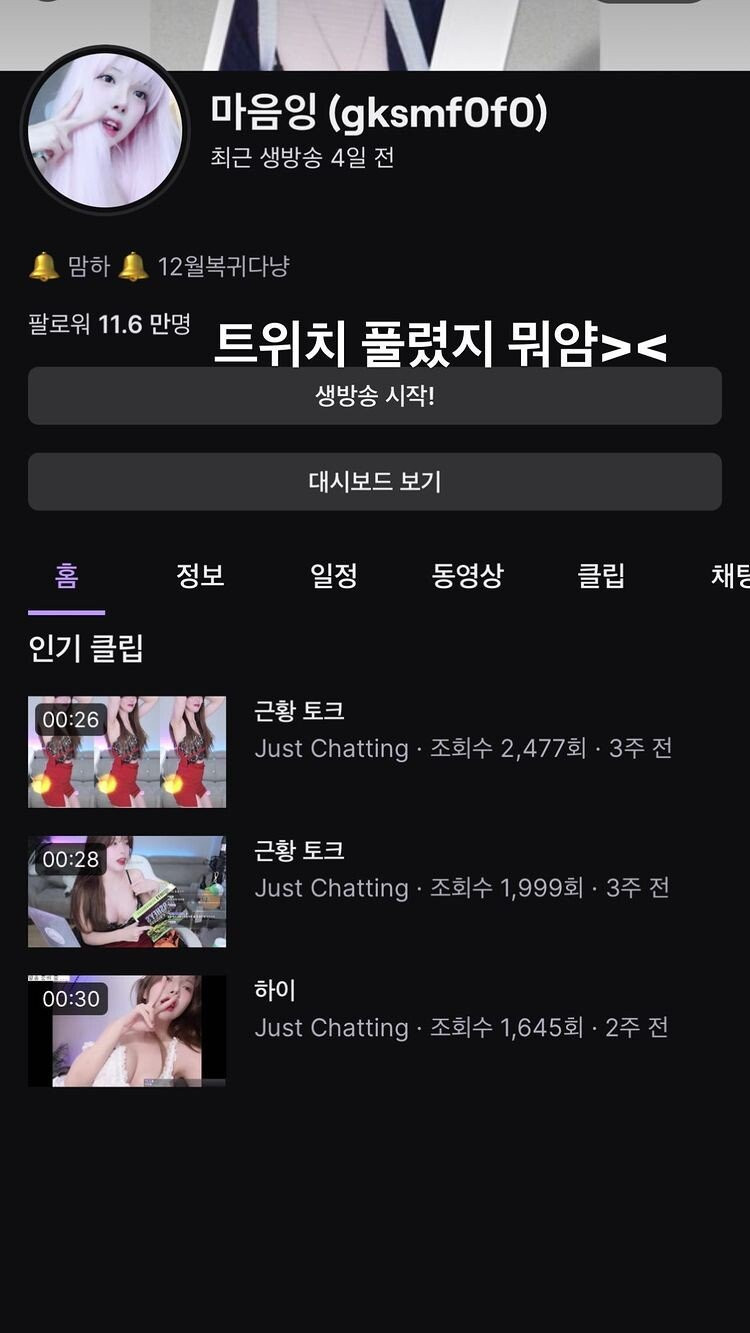Open the 하이 clip
Image resolution: width=750 pixels, height=1333 pixels.
(127, 1031)
